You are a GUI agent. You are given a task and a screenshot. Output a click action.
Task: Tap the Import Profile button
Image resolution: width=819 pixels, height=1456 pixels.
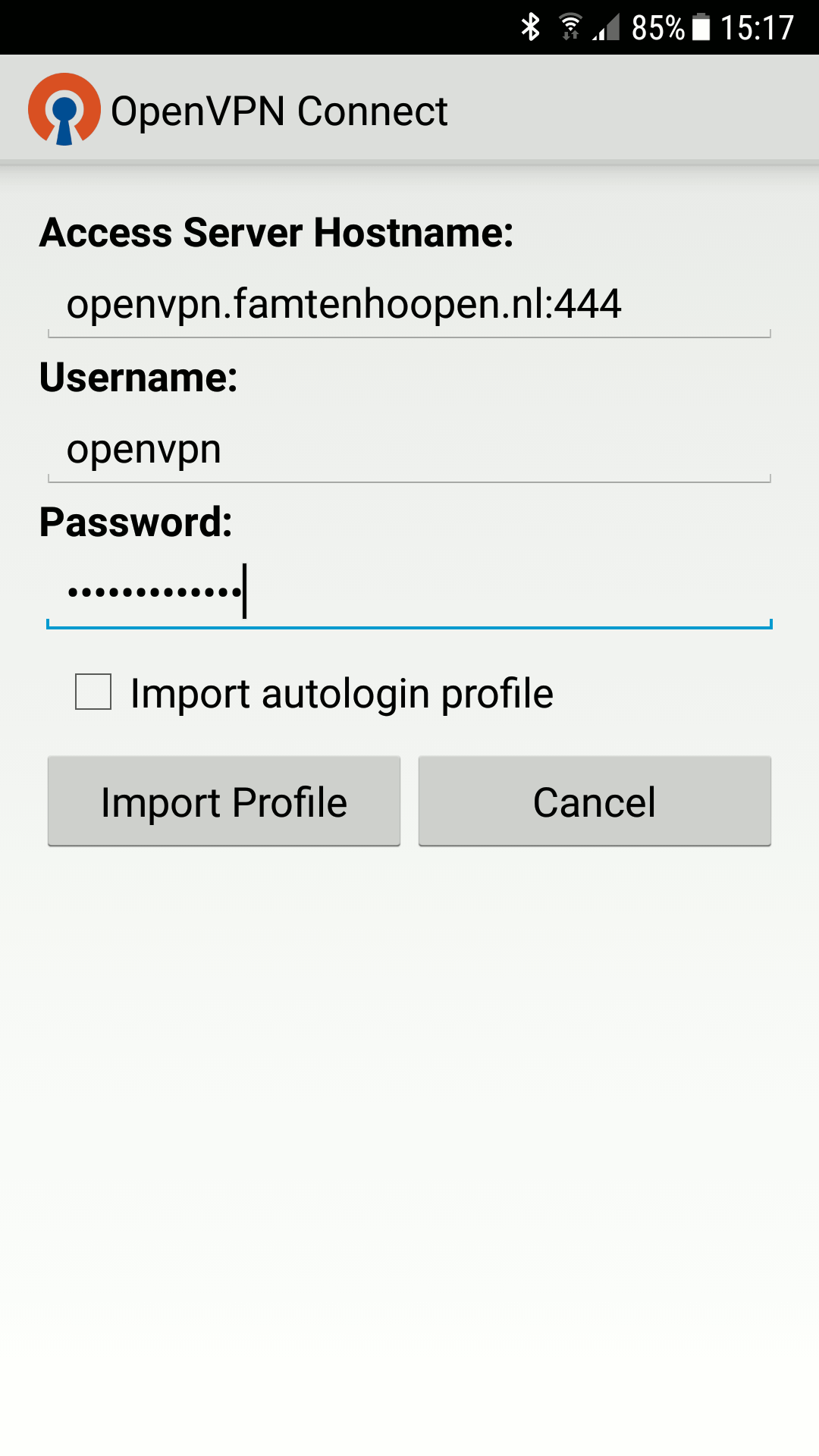(x=224, y=801)
